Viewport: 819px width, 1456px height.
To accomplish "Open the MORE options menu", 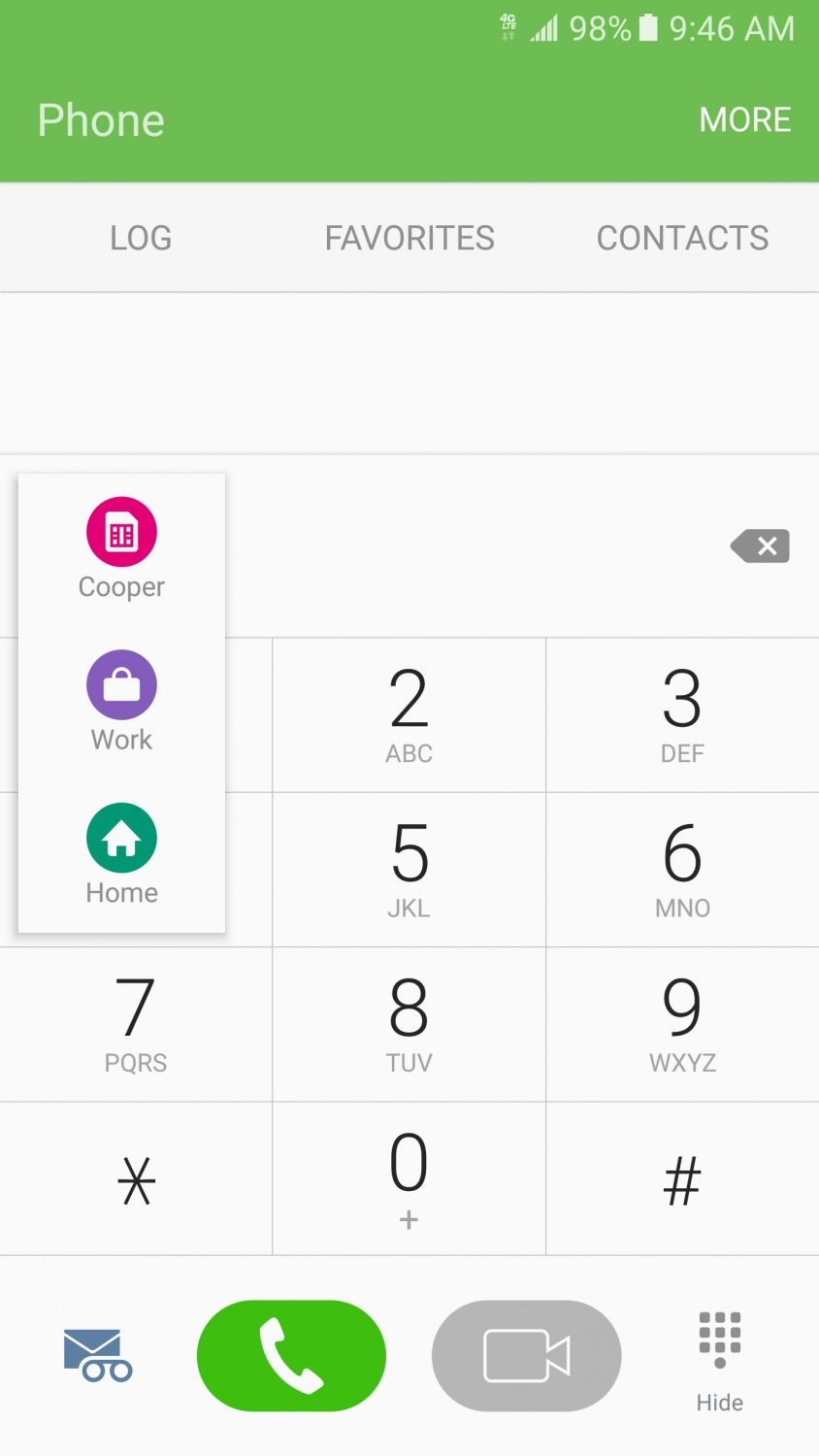I will coord(744,119).
